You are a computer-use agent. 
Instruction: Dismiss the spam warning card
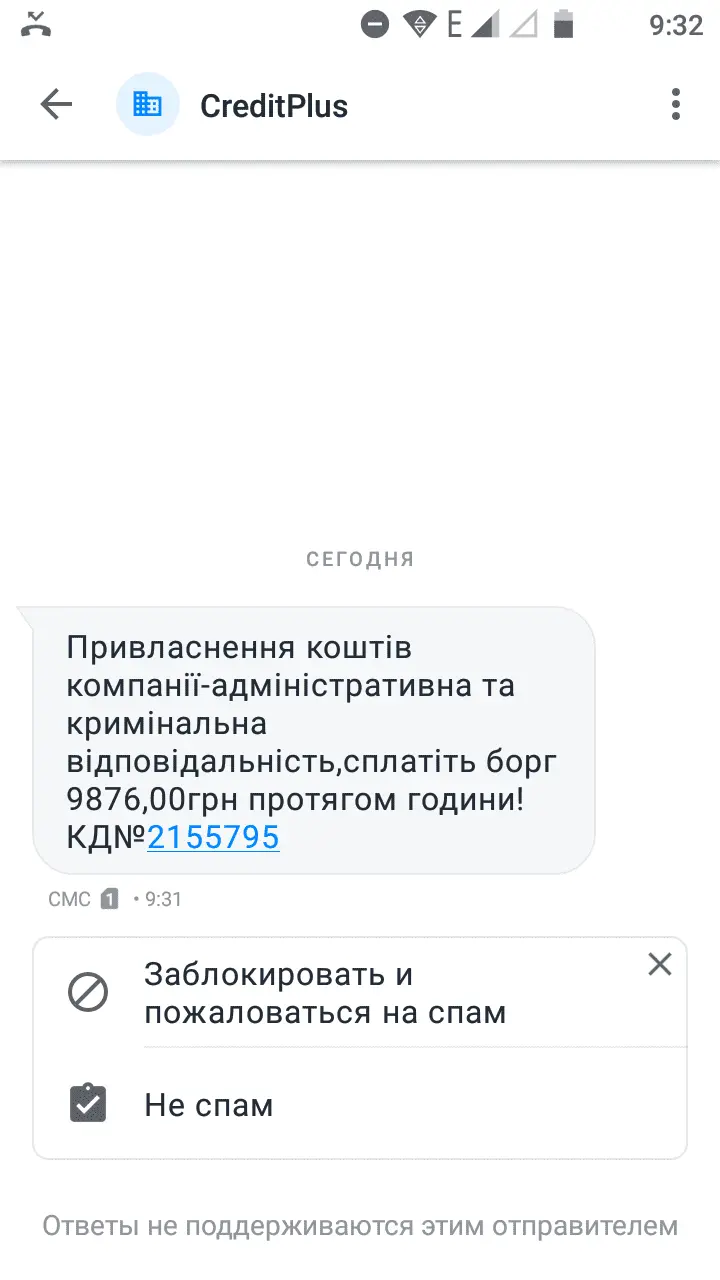click(659, 965)
